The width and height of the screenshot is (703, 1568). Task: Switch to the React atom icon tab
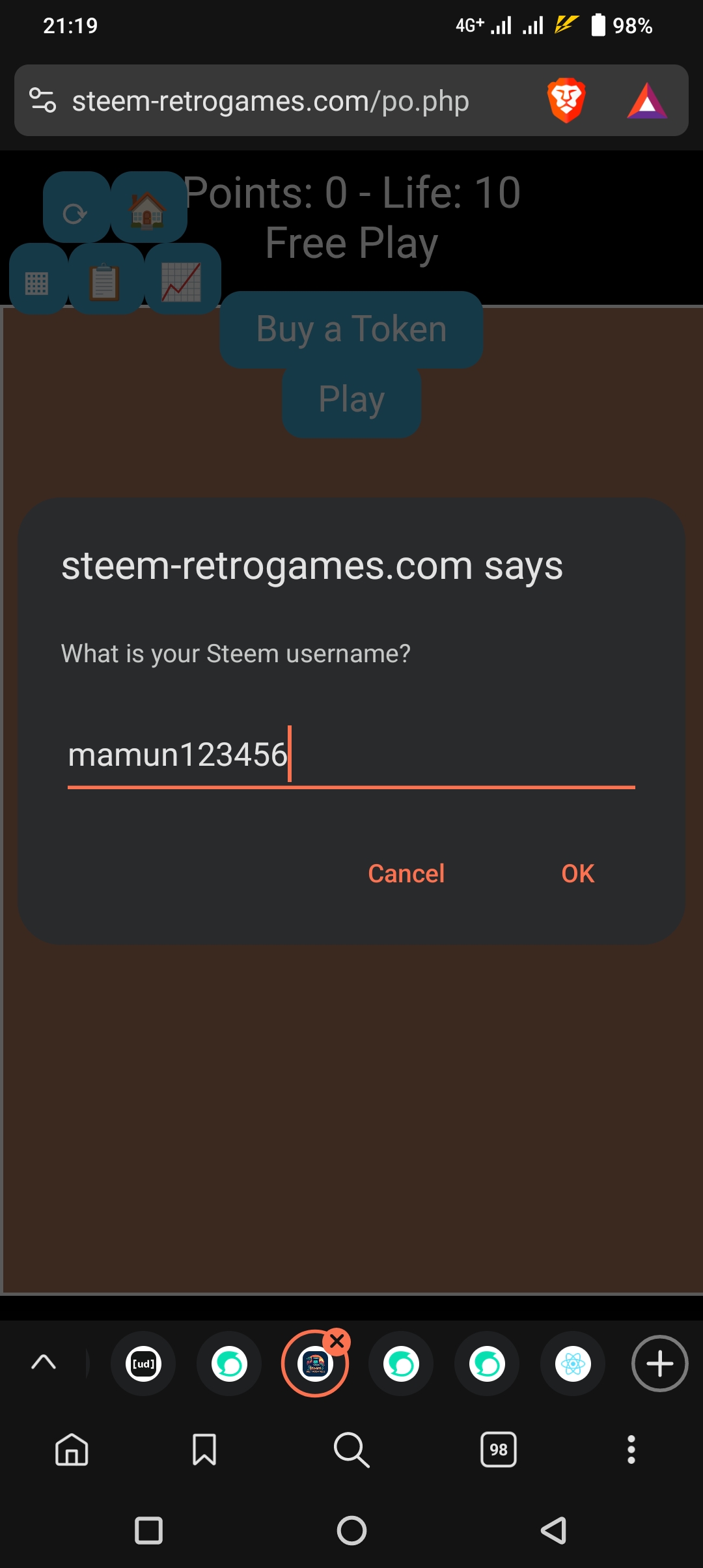573,1364
